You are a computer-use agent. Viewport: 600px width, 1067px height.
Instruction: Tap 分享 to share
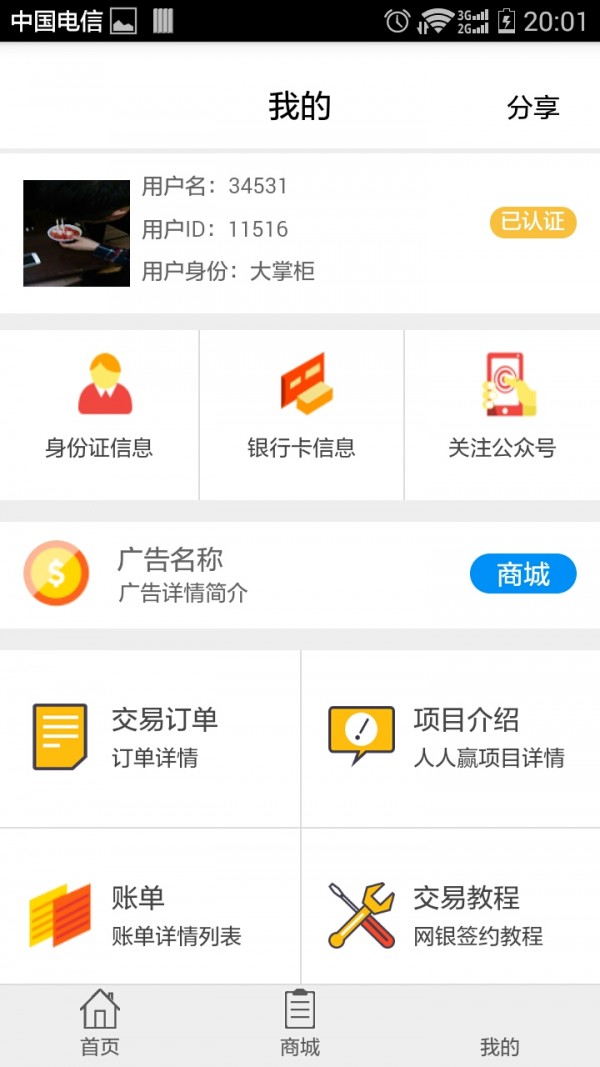tap(533, 107)
